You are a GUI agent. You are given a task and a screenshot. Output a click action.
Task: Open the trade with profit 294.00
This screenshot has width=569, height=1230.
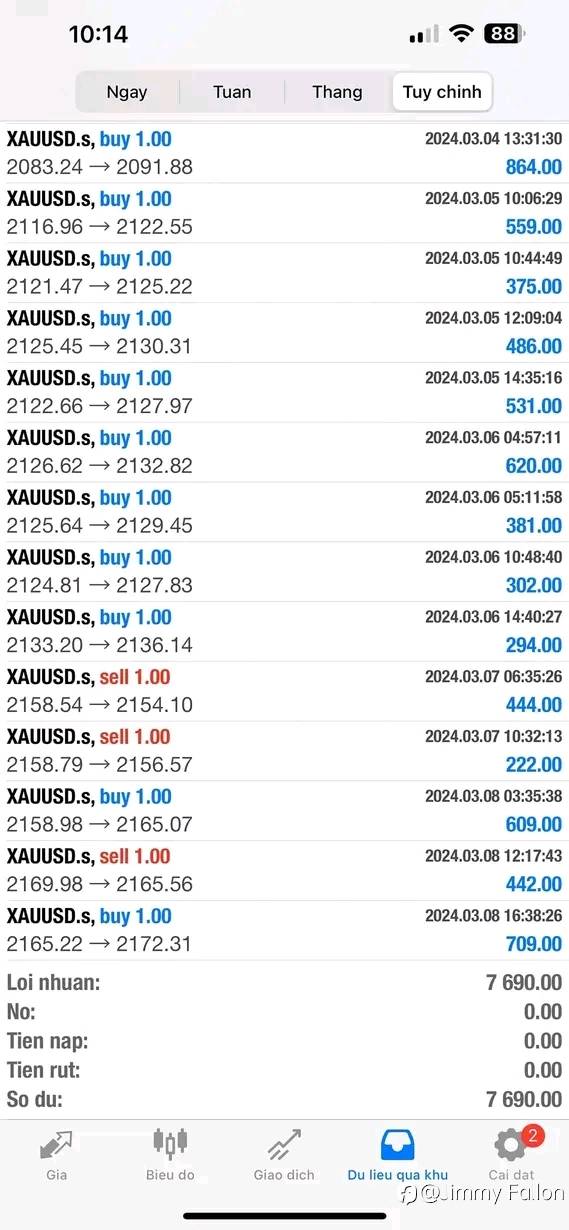(x=284, y=631)
